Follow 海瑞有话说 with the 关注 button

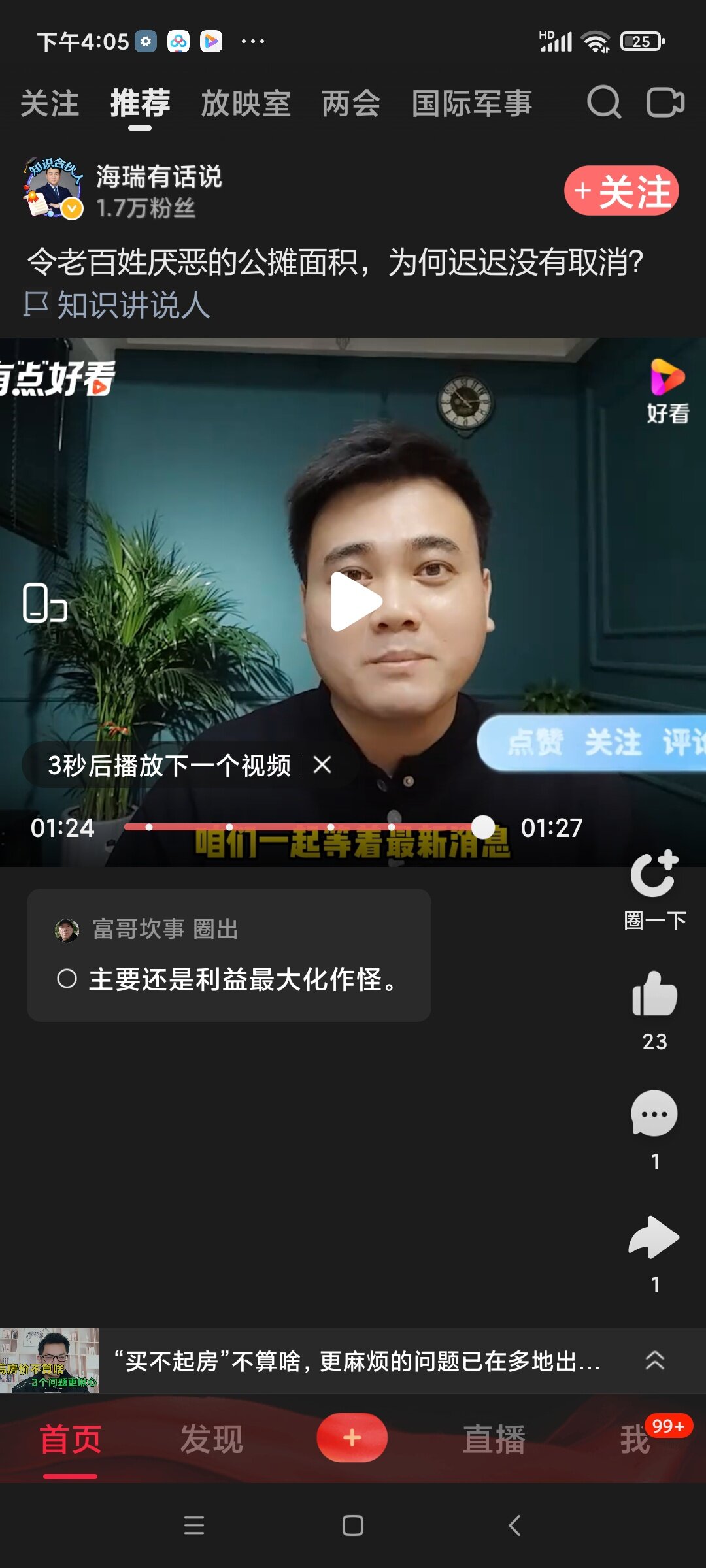pyautogui.click(x=621, y=191)
